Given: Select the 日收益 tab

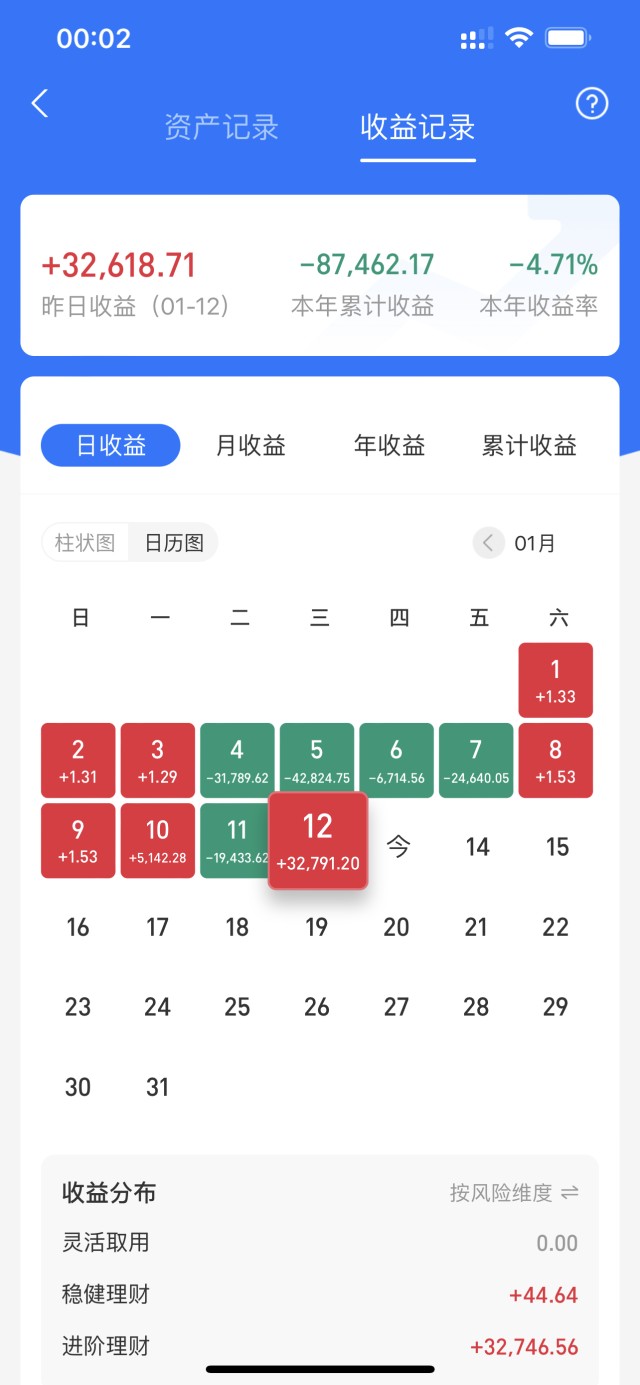Looking at the screenshot, I should 111,445.
